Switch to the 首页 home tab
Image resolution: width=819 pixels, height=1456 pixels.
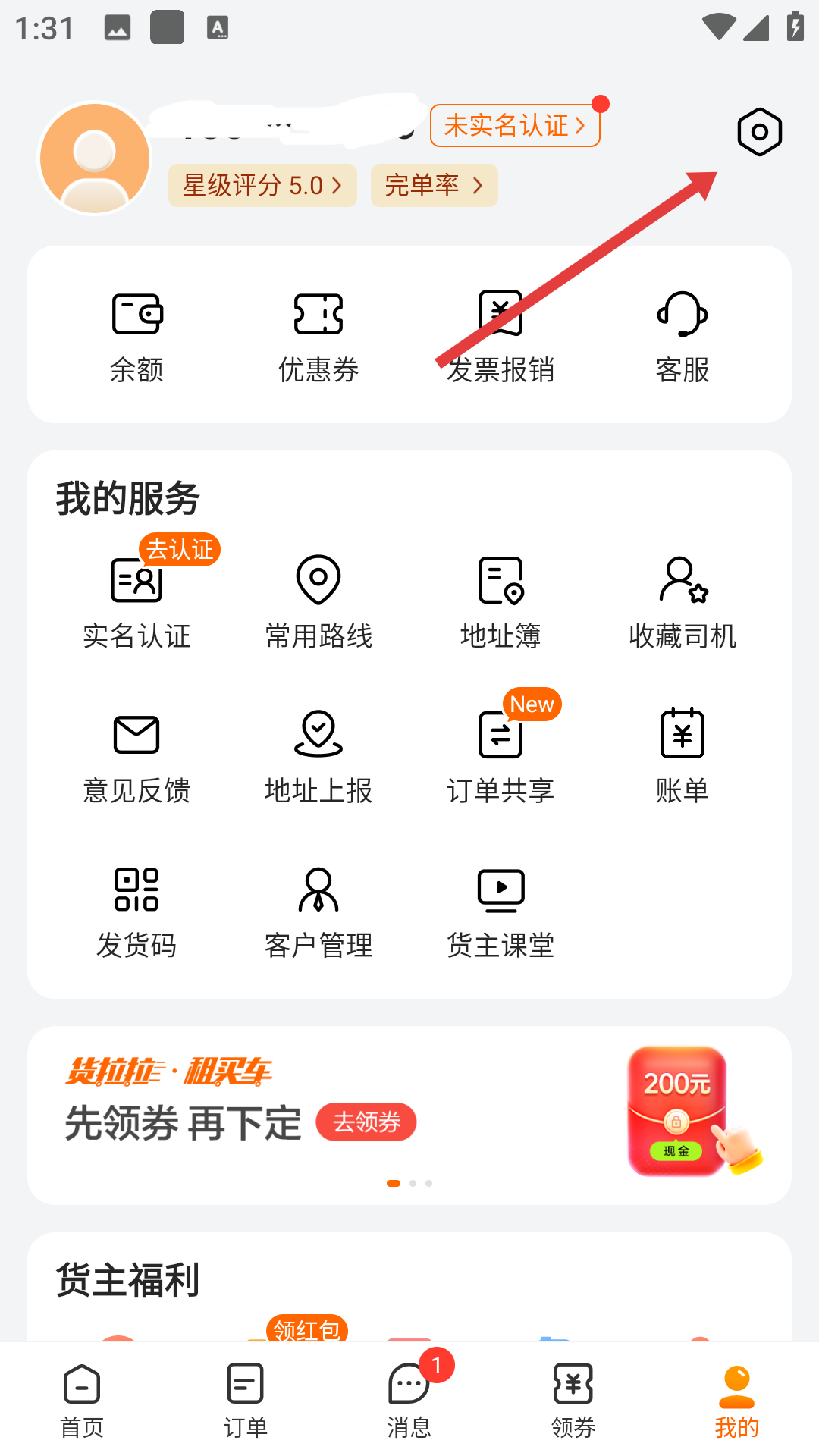pos(82,1400)
